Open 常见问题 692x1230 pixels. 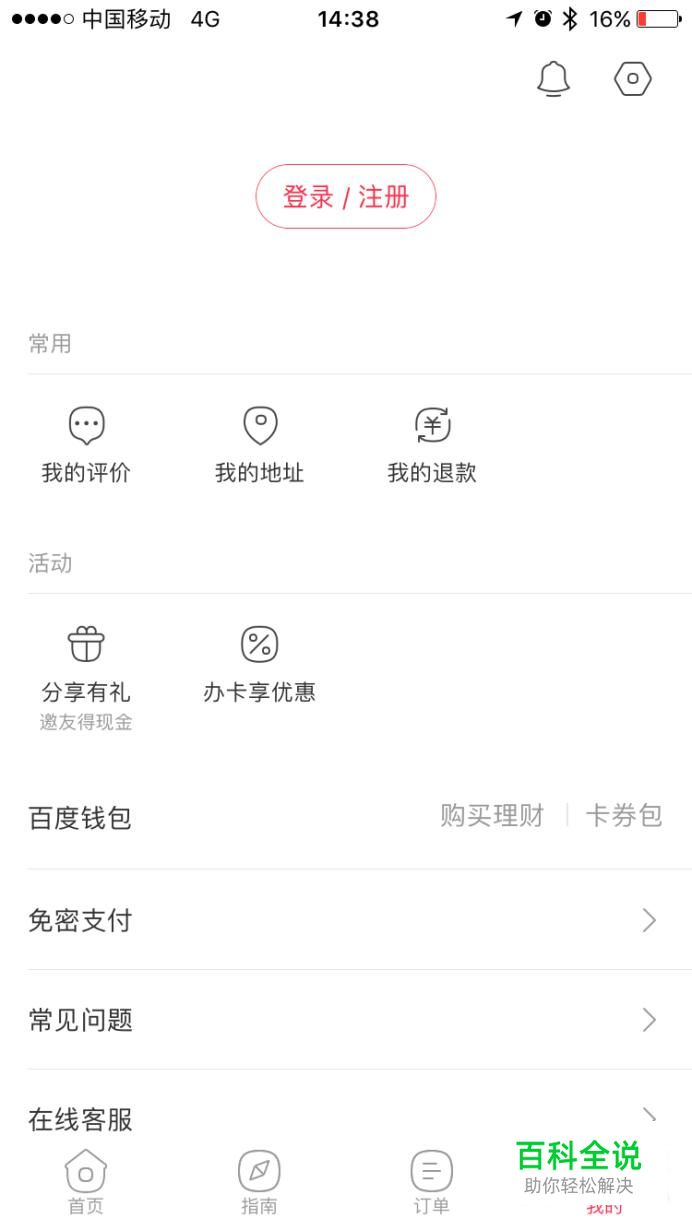tap(346, 1020)
